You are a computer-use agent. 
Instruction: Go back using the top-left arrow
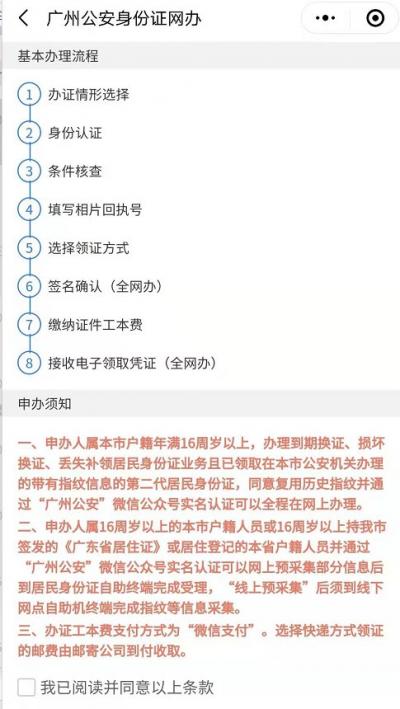click(24, 19)
